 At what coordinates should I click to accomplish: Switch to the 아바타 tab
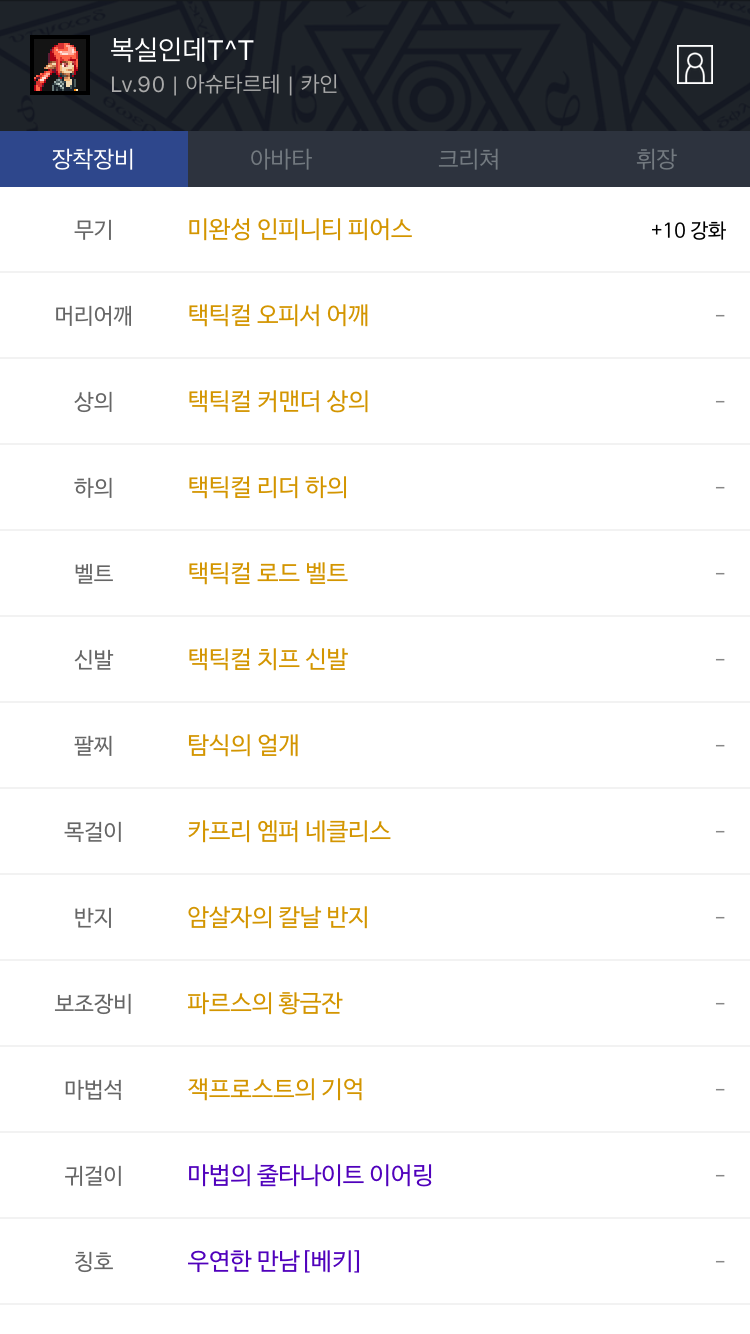281,159
